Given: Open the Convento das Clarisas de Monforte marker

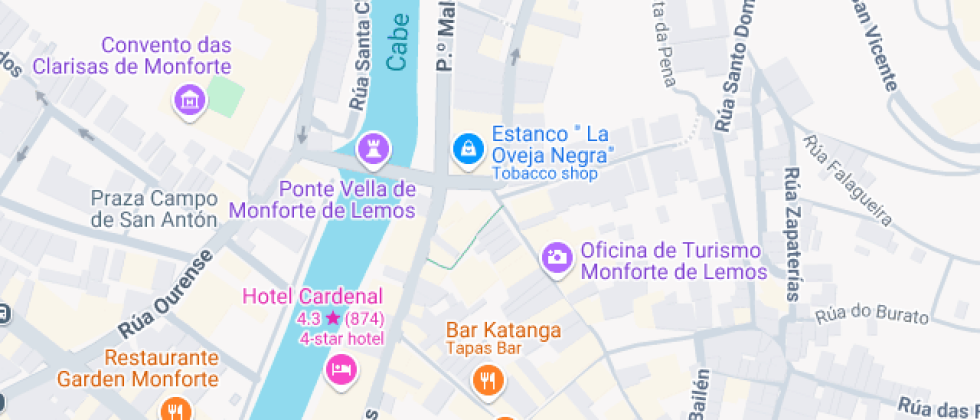Looking at the screenshot, I should pyautogui.click(x=188, y=99).
